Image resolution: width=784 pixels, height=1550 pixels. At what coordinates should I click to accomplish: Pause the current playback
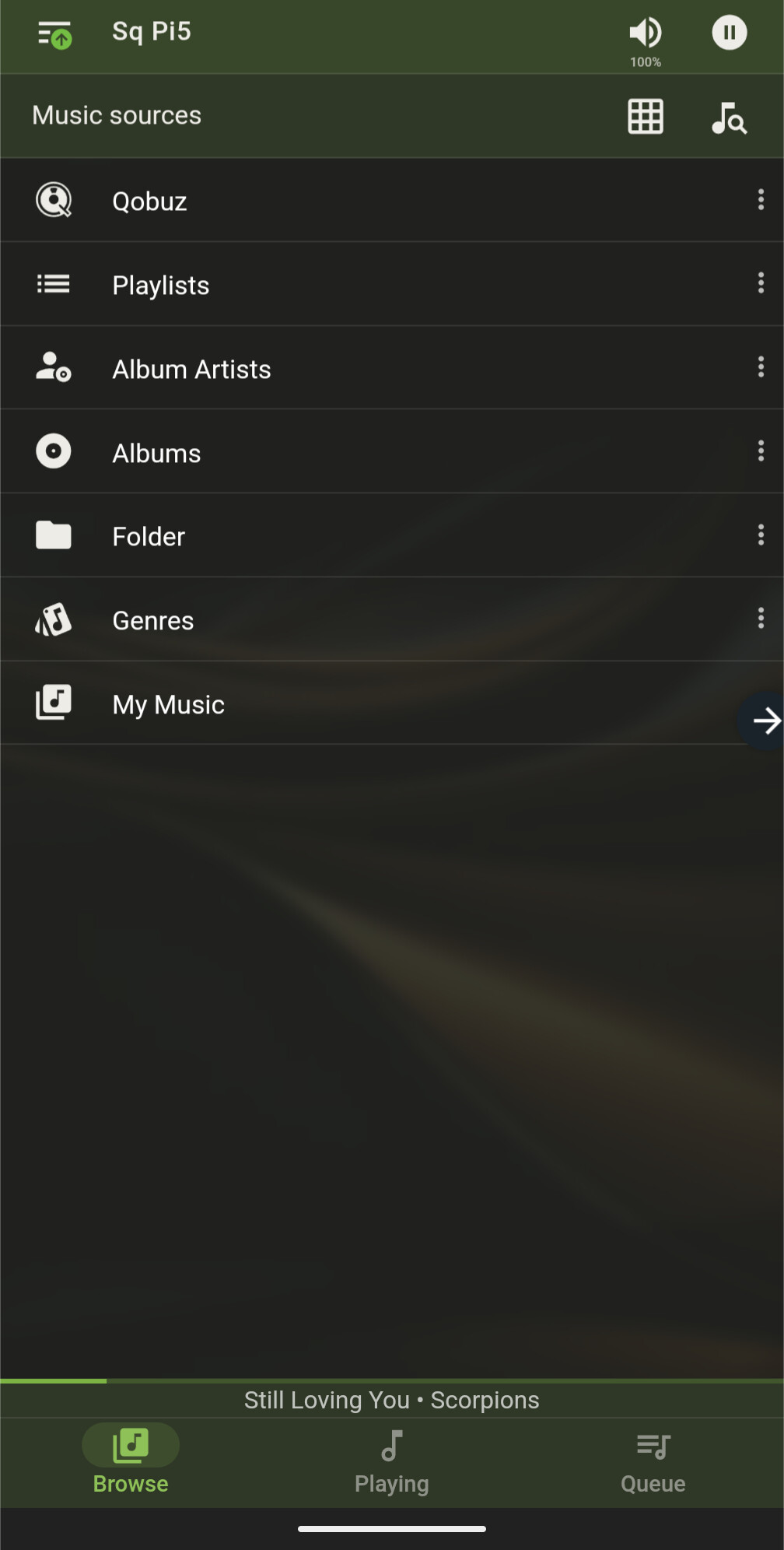[x=729, y=33]
